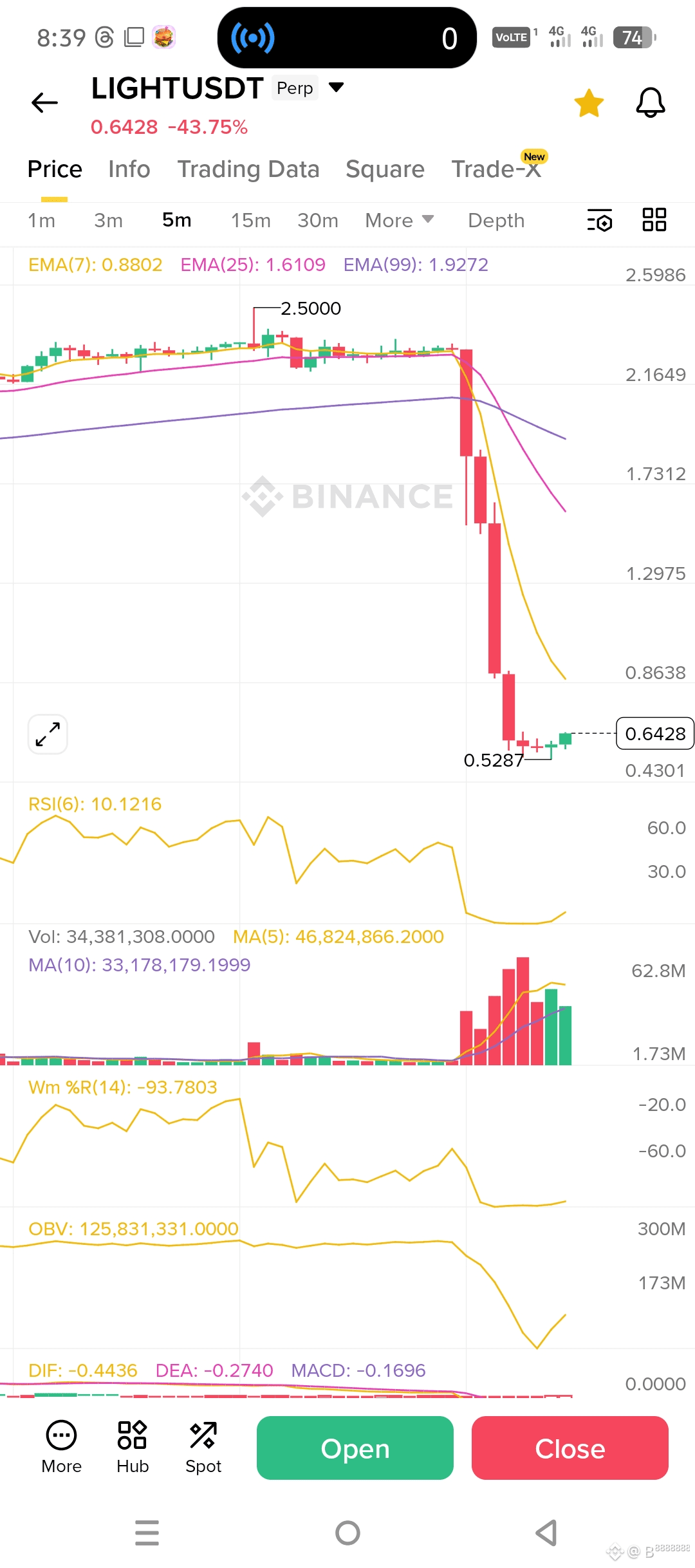Image resolution: width=695 pixels, height=1568 pixels.
Task: Tap the red Close button
Action: [x=570, y=1448]
